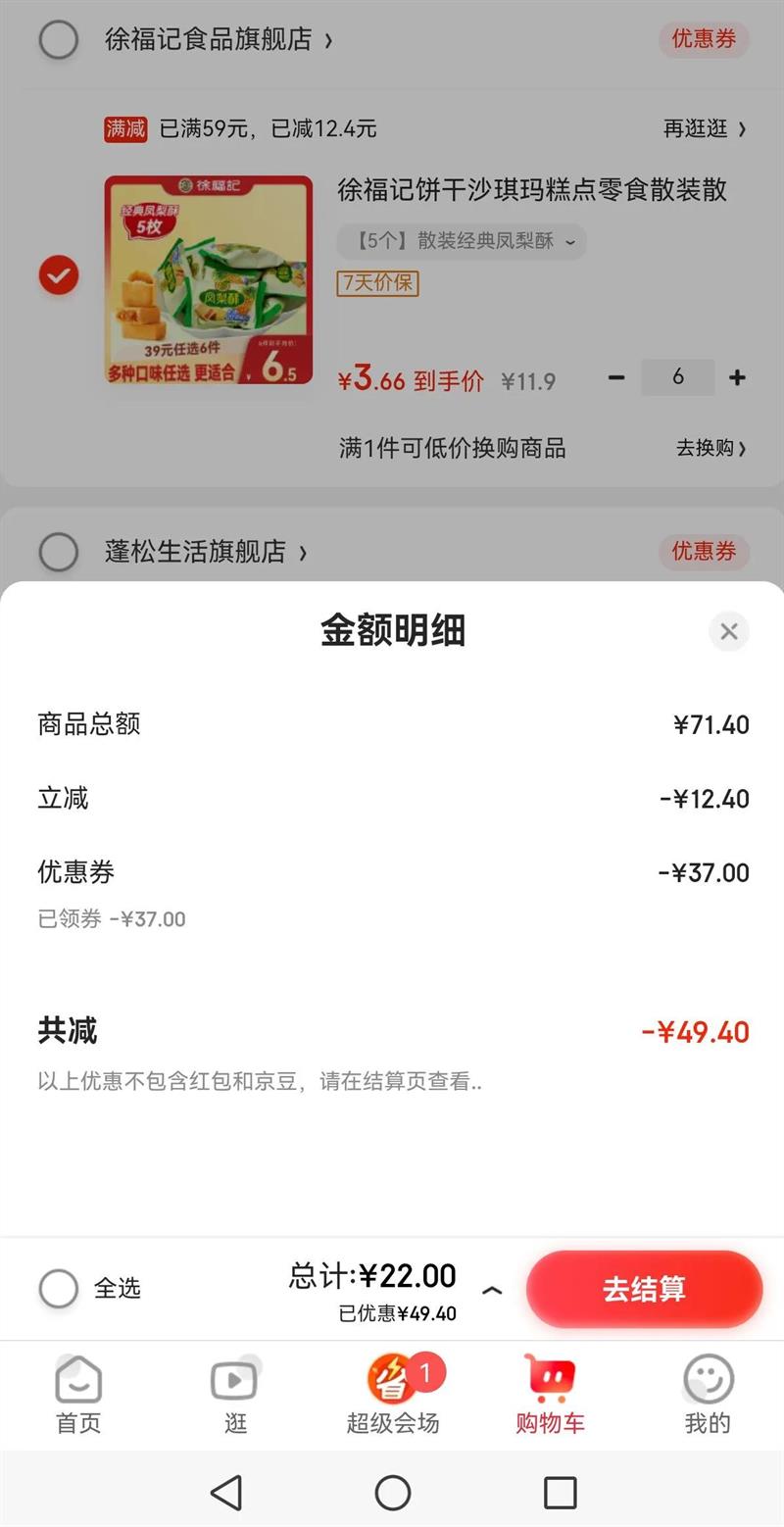Open the 我的 profile tab
The width and height of the screenshot is (784, 1527).
[x=707, y=1396]
